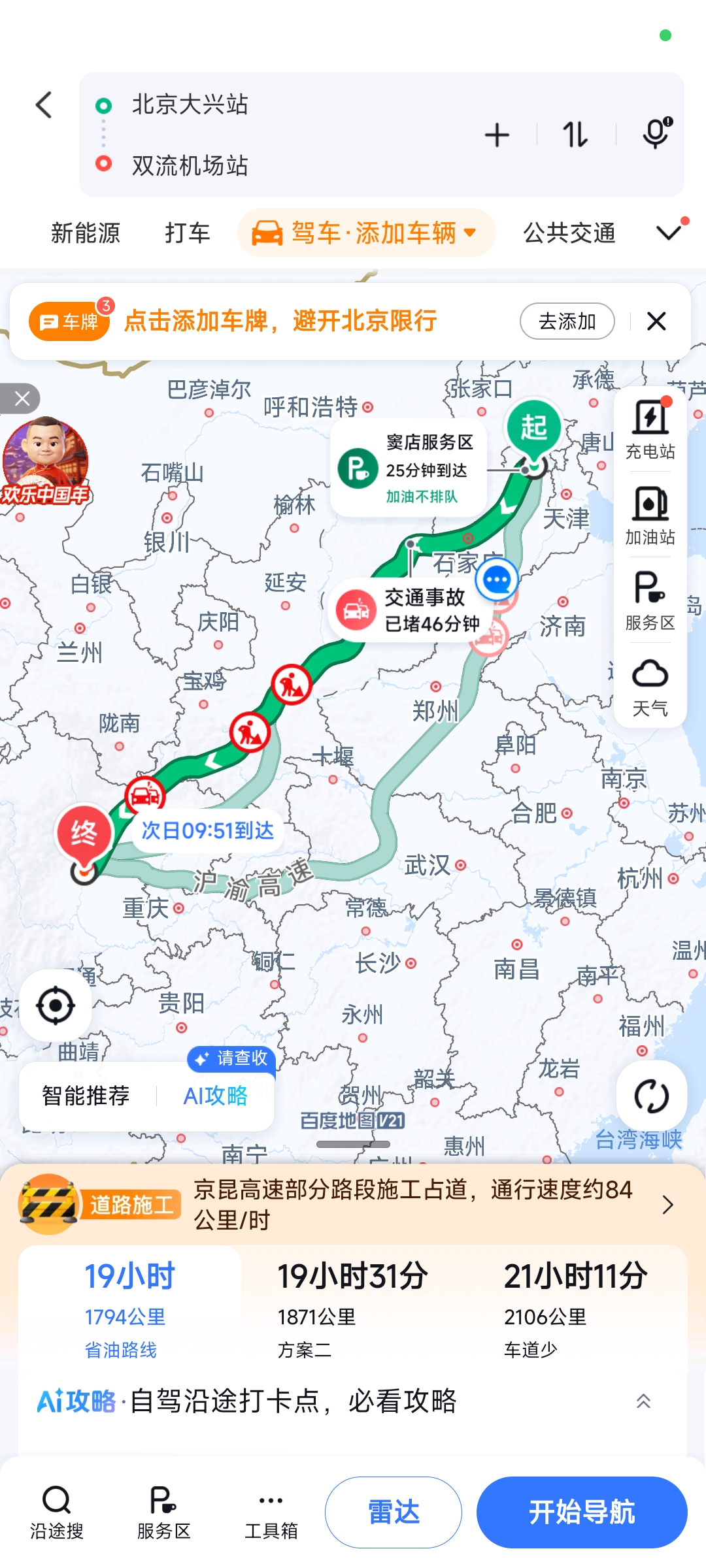Recenter map to current location
Viewport: 706px width, 1568px height.
point(56,1005)
